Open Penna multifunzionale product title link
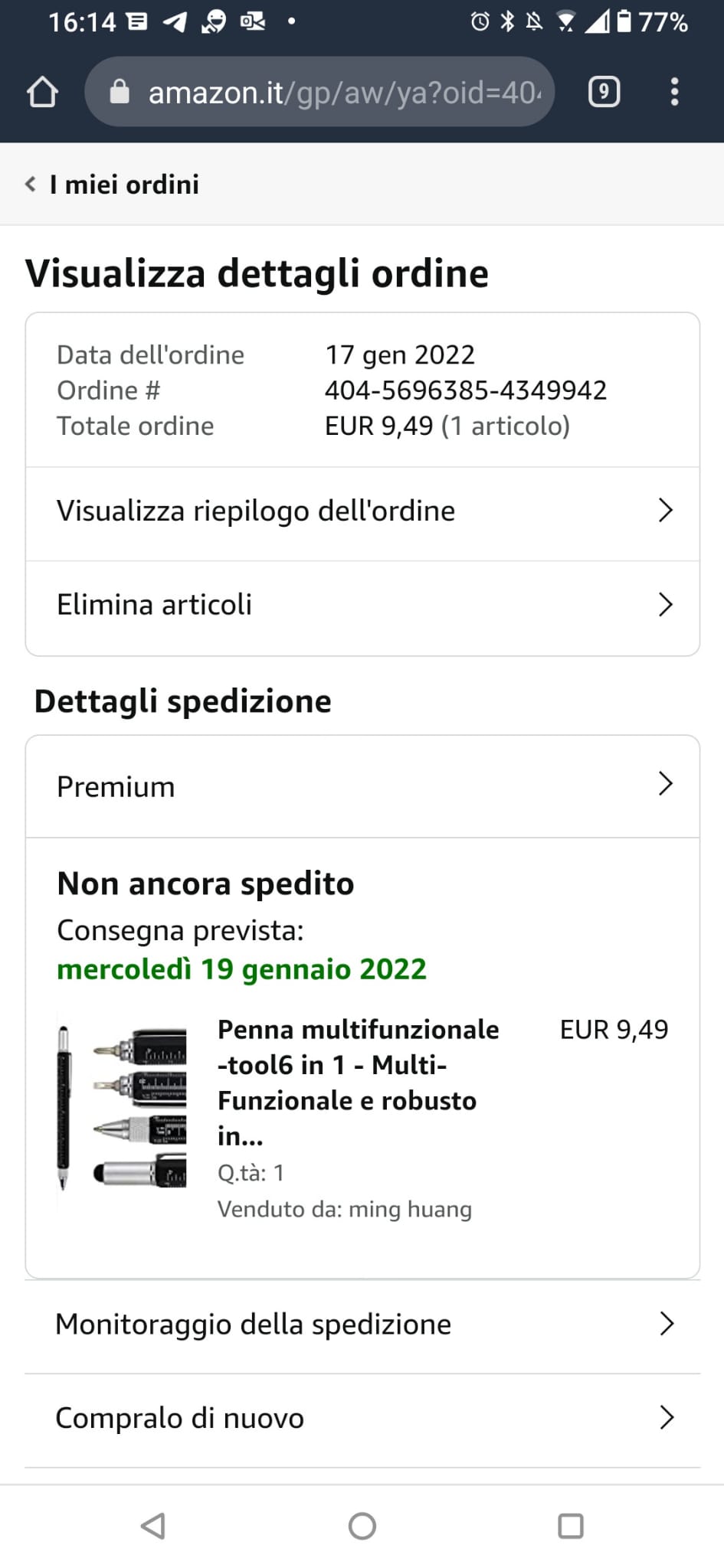The width and height of the screenshot is (724, 1568). point(357,1082)
